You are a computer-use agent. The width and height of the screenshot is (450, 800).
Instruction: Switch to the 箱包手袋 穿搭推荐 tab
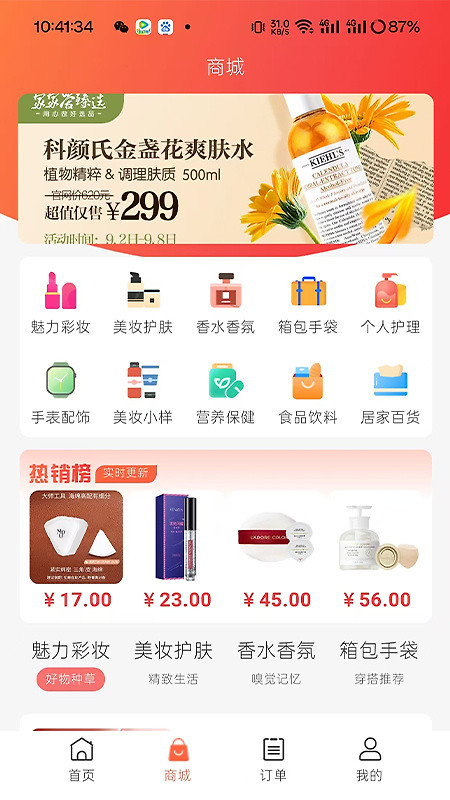tap(379, 662)
